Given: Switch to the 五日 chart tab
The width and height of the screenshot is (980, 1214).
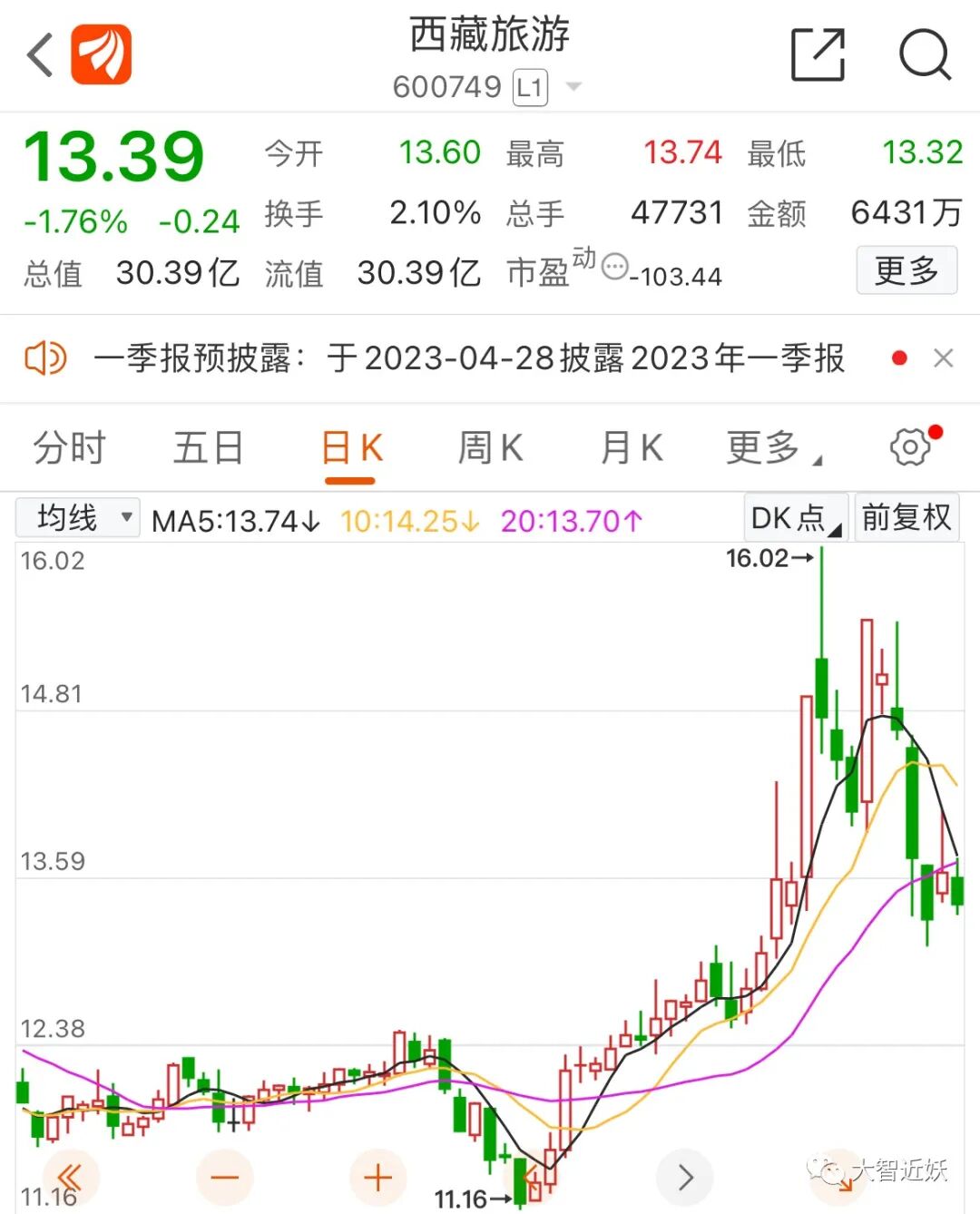Looking at the screenshot, I should pyautogui.click(x=209, y=448).
